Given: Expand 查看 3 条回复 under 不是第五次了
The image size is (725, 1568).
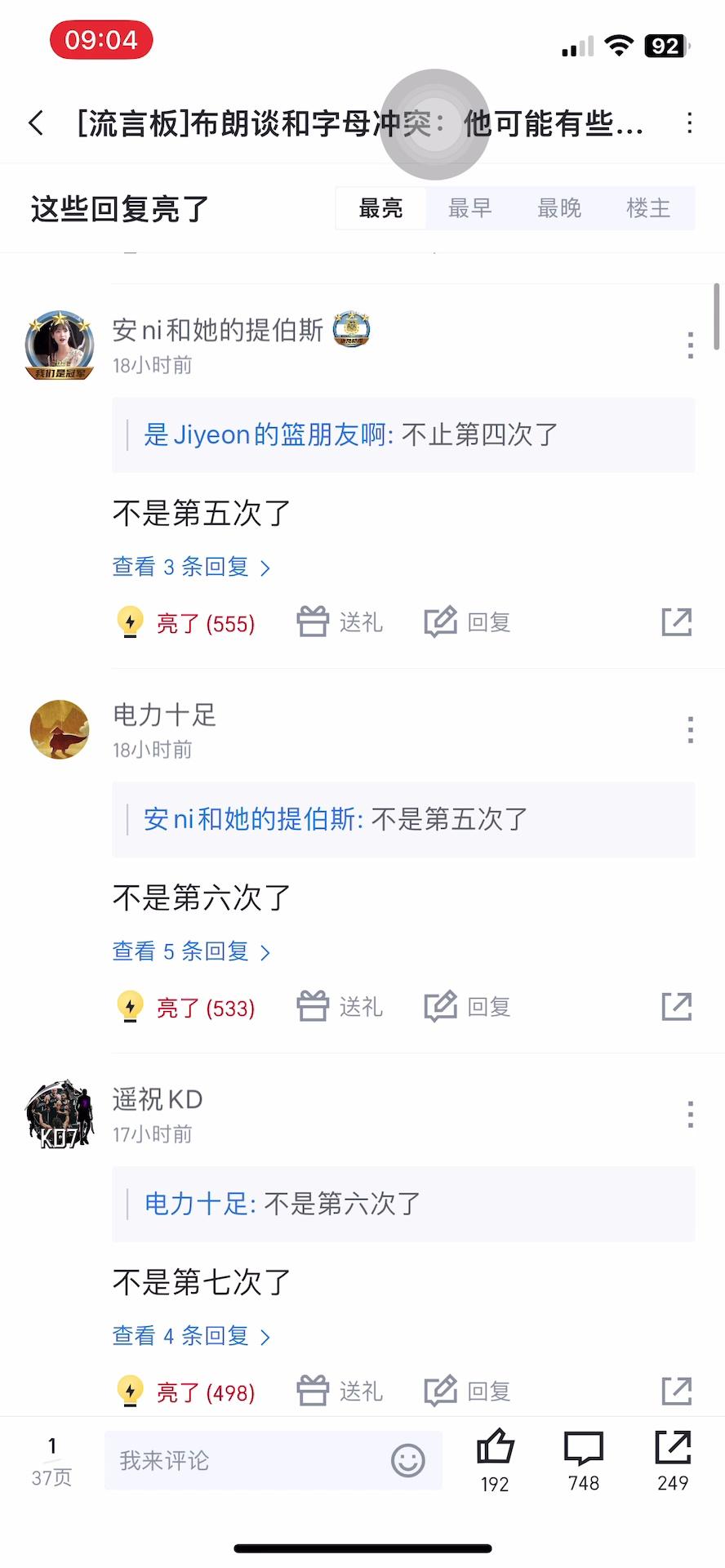Looking at the screenshot, I should click(x=191, y=567).
